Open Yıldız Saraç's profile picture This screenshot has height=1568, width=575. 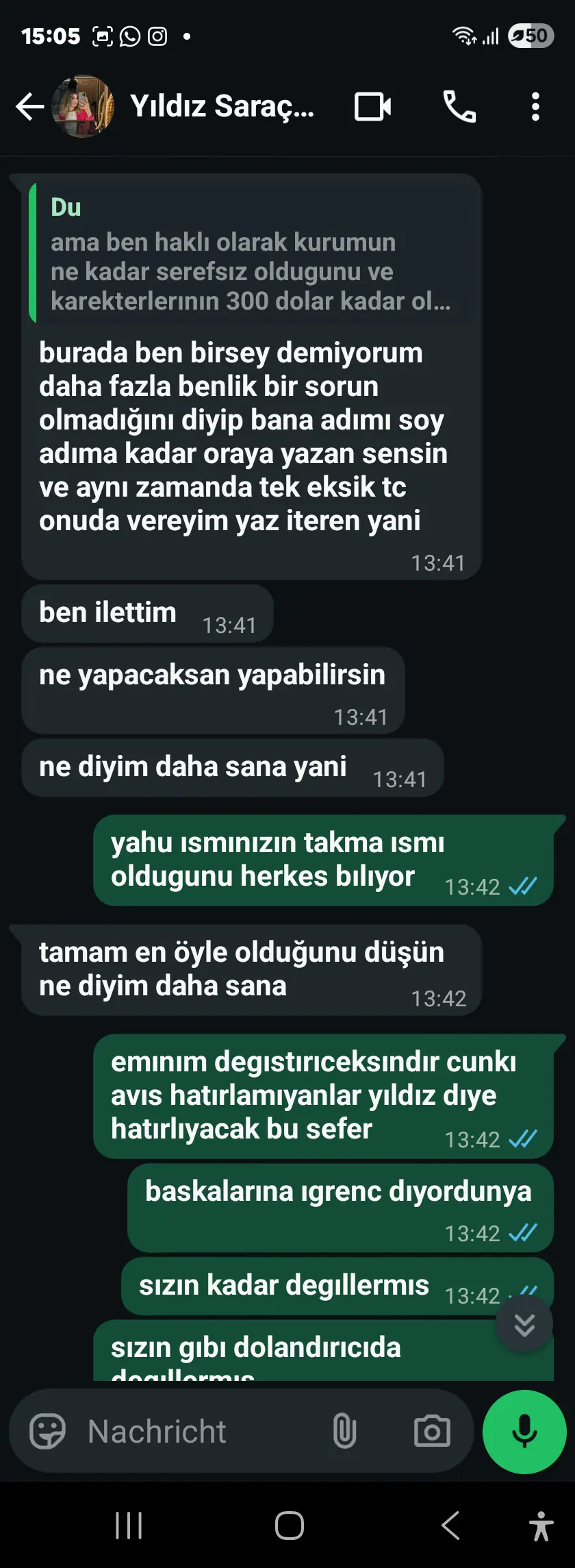83,107
